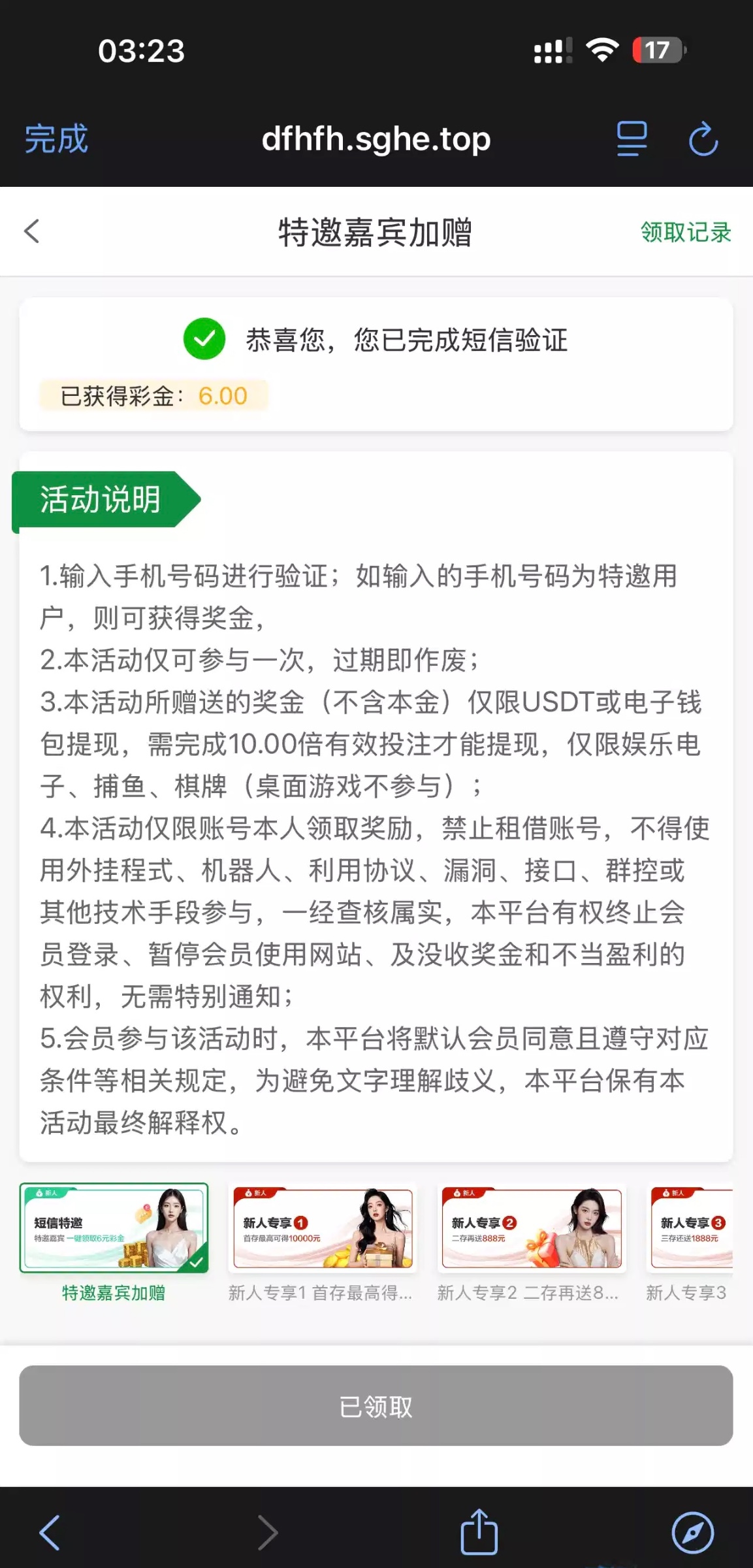Open 领取记录 claim history
This screenshot has height=1568, width=753.
(686, 232)
